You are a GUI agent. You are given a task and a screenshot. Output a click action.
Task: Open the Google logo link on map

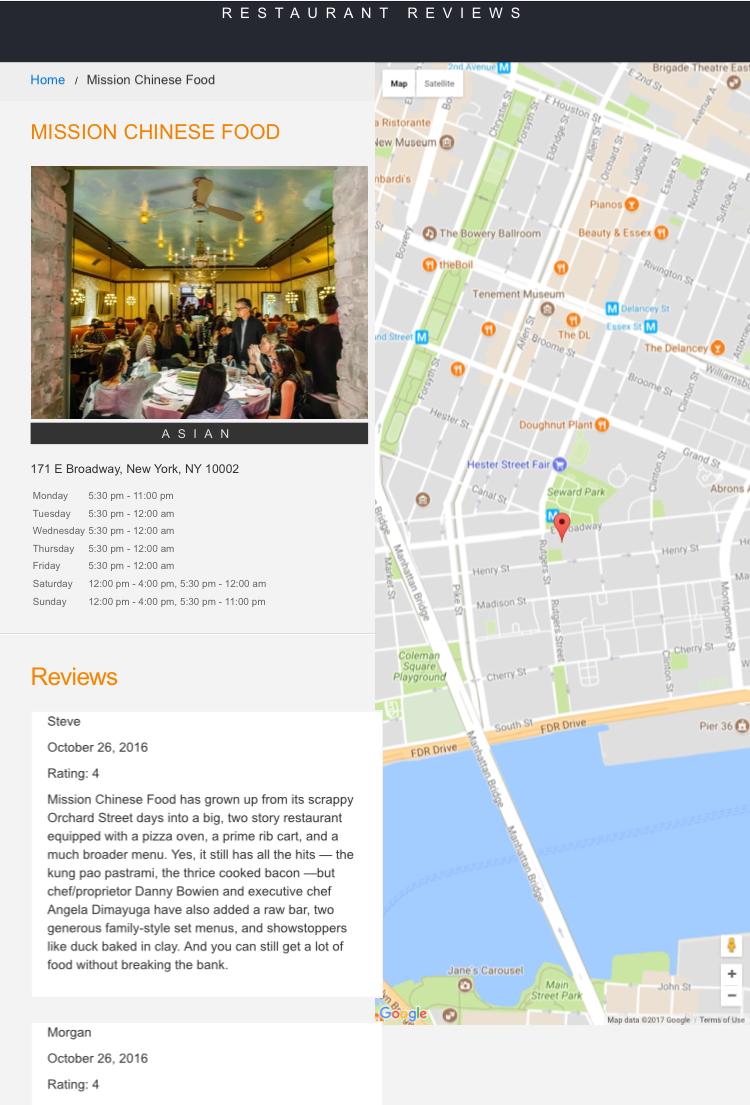(x=403, y=1014)
